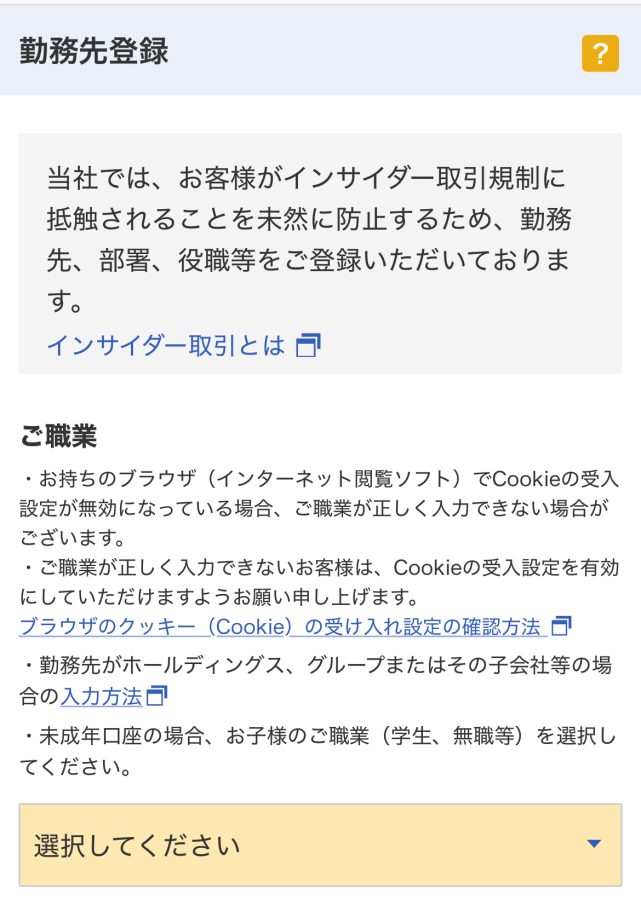This screenshot has width=641, height=900.
Task: Open the yellow question mark help icon
Action: [600, 53]
